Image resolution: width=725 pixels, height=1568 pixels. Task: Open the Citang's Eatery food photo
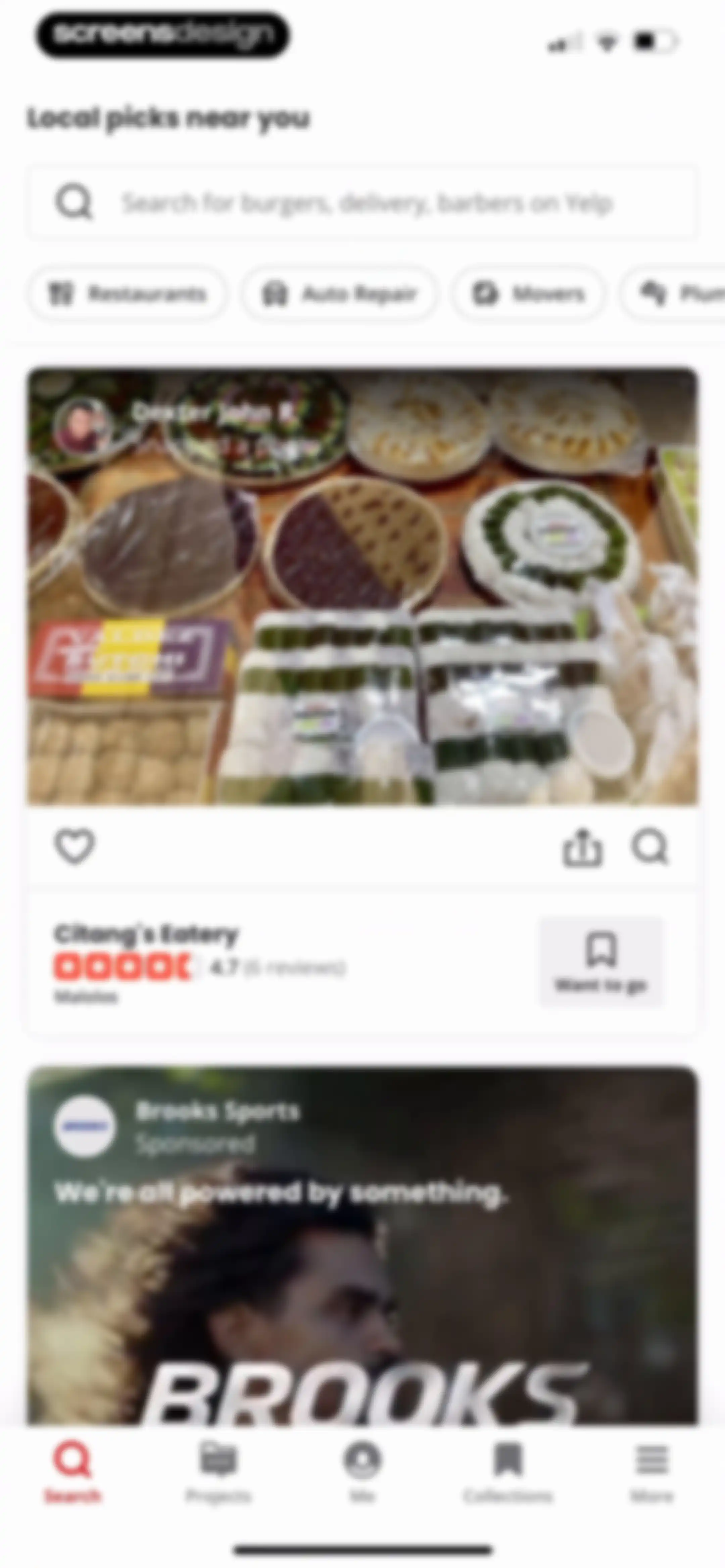(x=363, y=586)
